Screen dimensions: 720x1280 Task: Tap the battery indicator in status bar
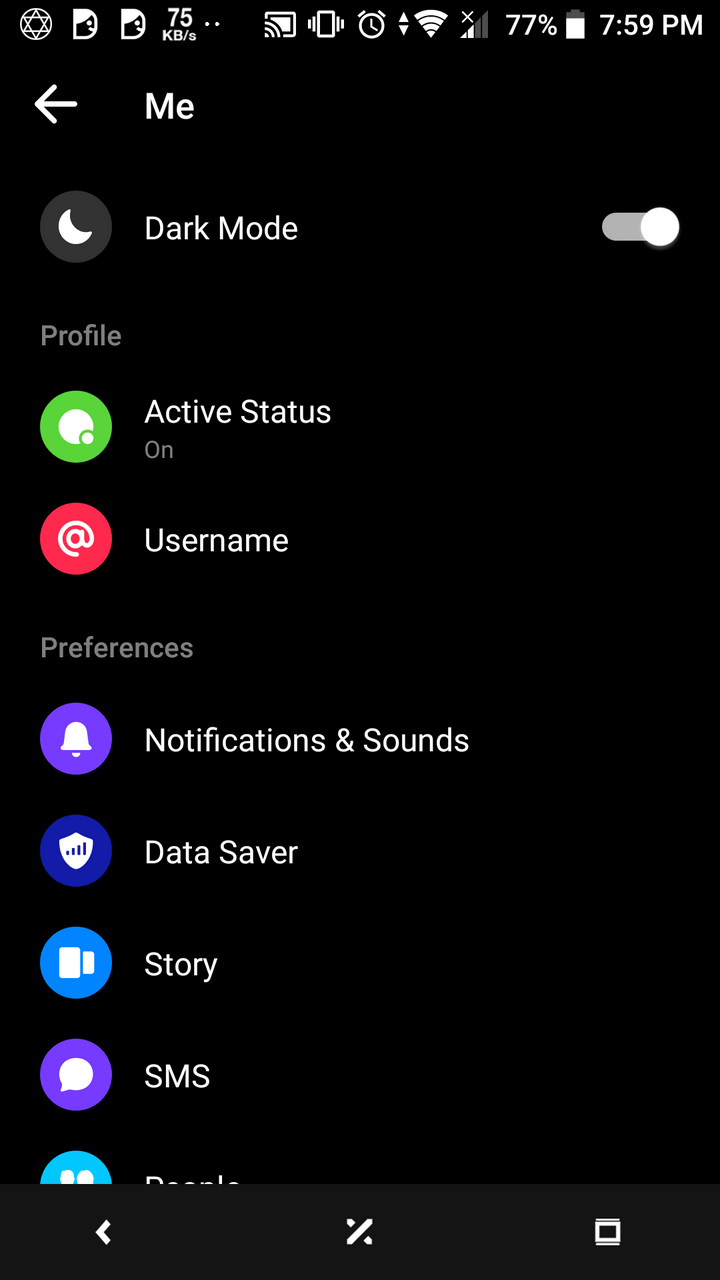point(574,25)
